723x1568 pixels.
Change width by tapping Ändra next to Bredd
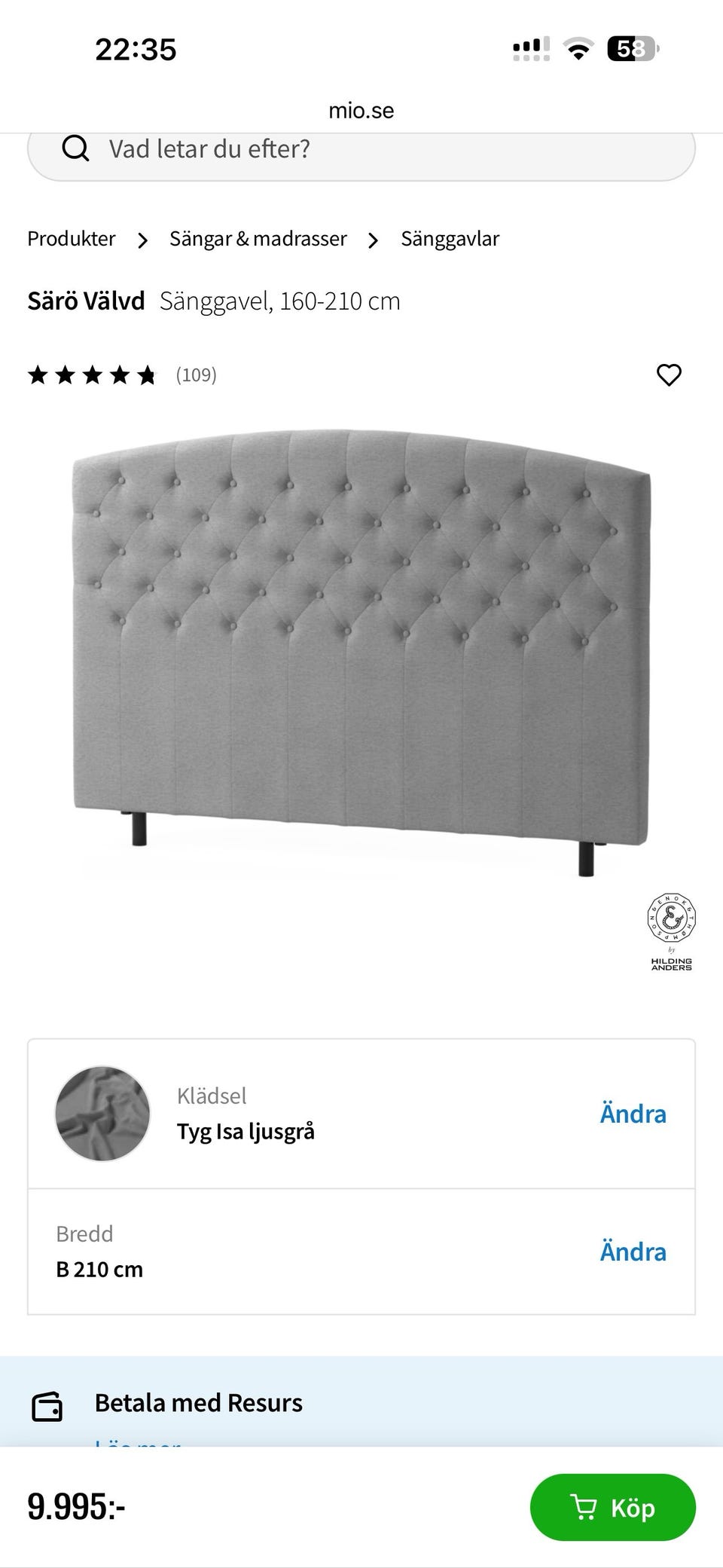633,1252
